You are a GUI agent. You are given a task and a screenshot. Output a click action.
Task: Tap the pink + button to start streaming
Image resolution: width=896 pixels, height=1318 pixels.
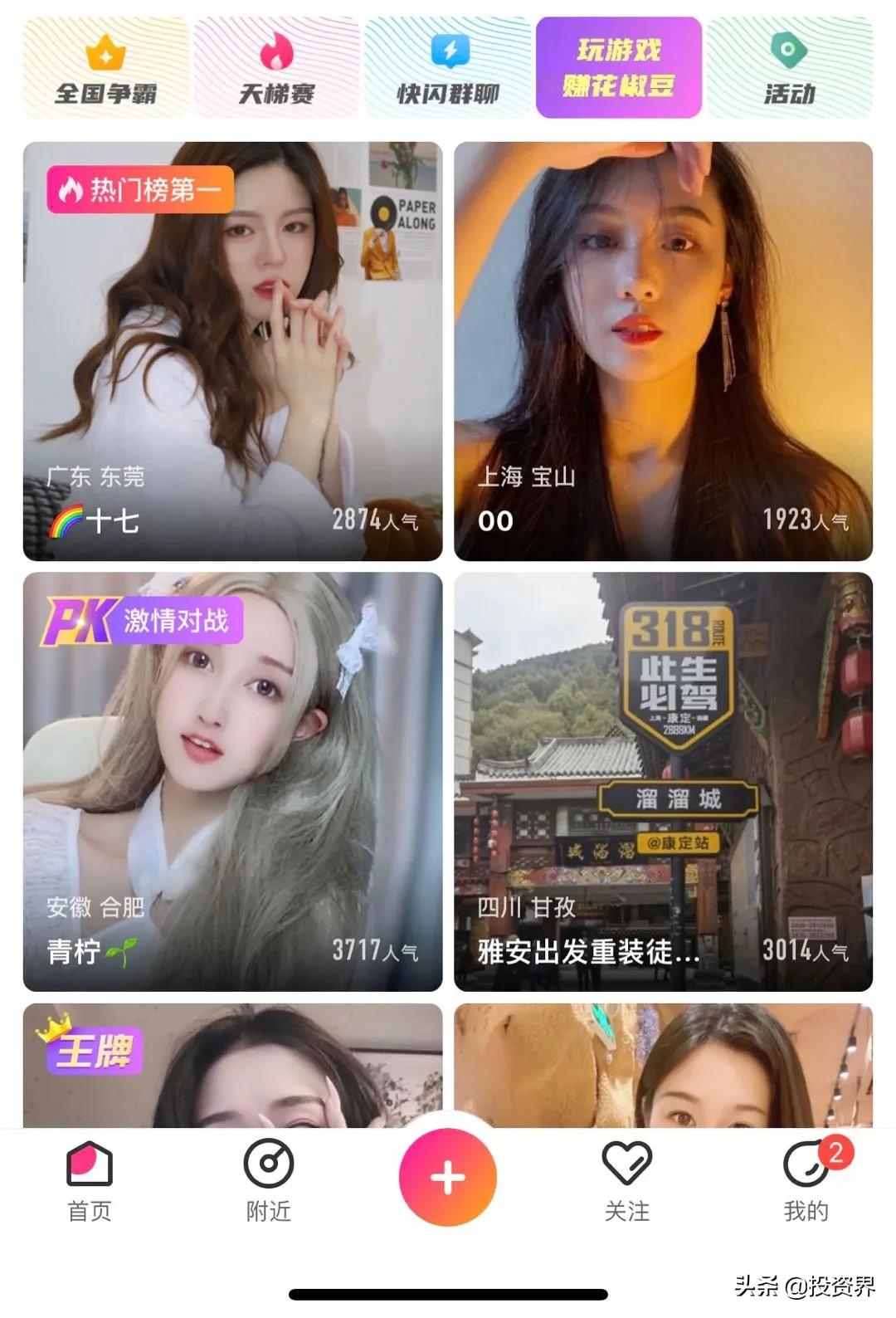tap(448, 1179)
